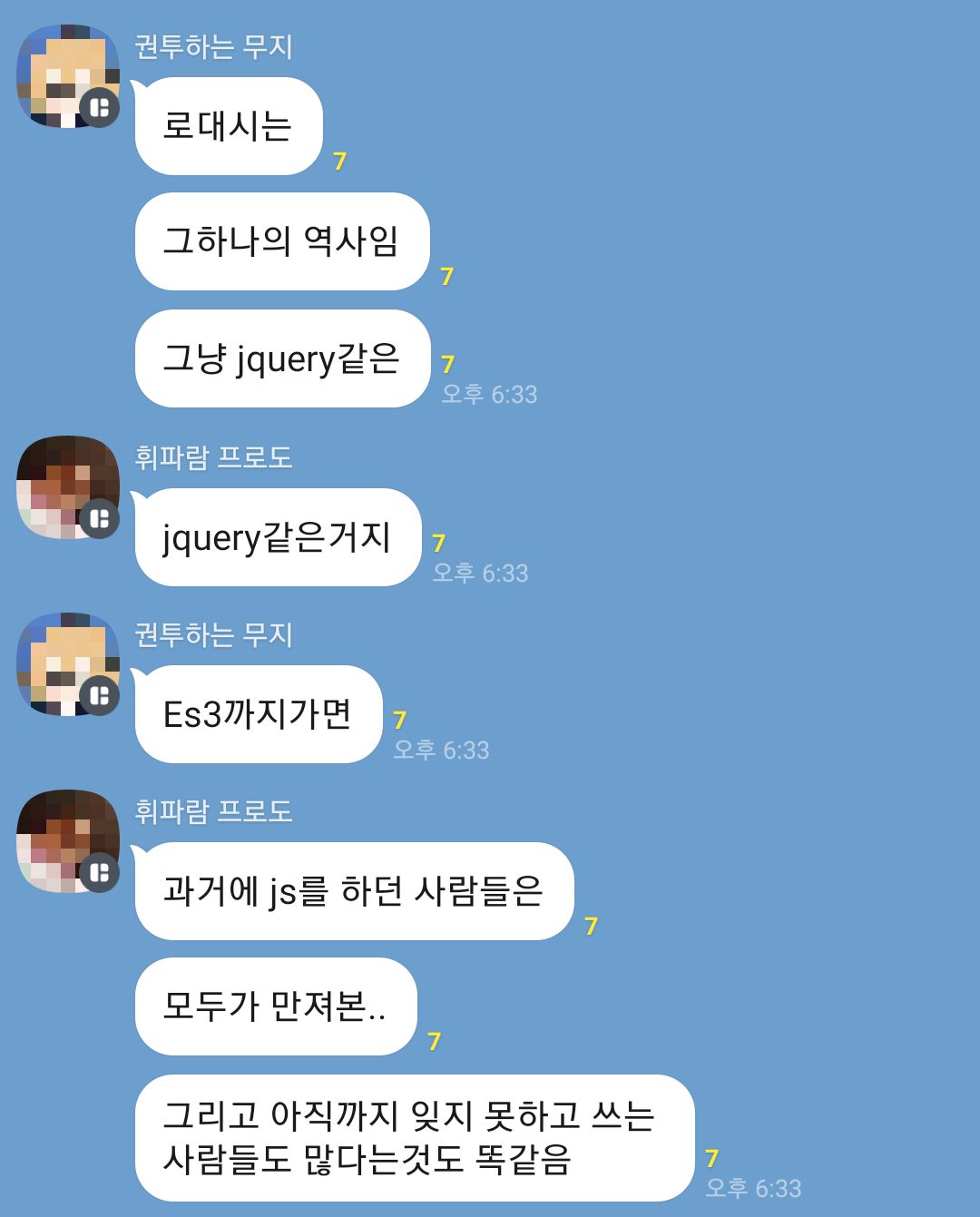
Task: Open 권투하는 무지's avatar beside Es3까지가면
Action: coord(67,664)
